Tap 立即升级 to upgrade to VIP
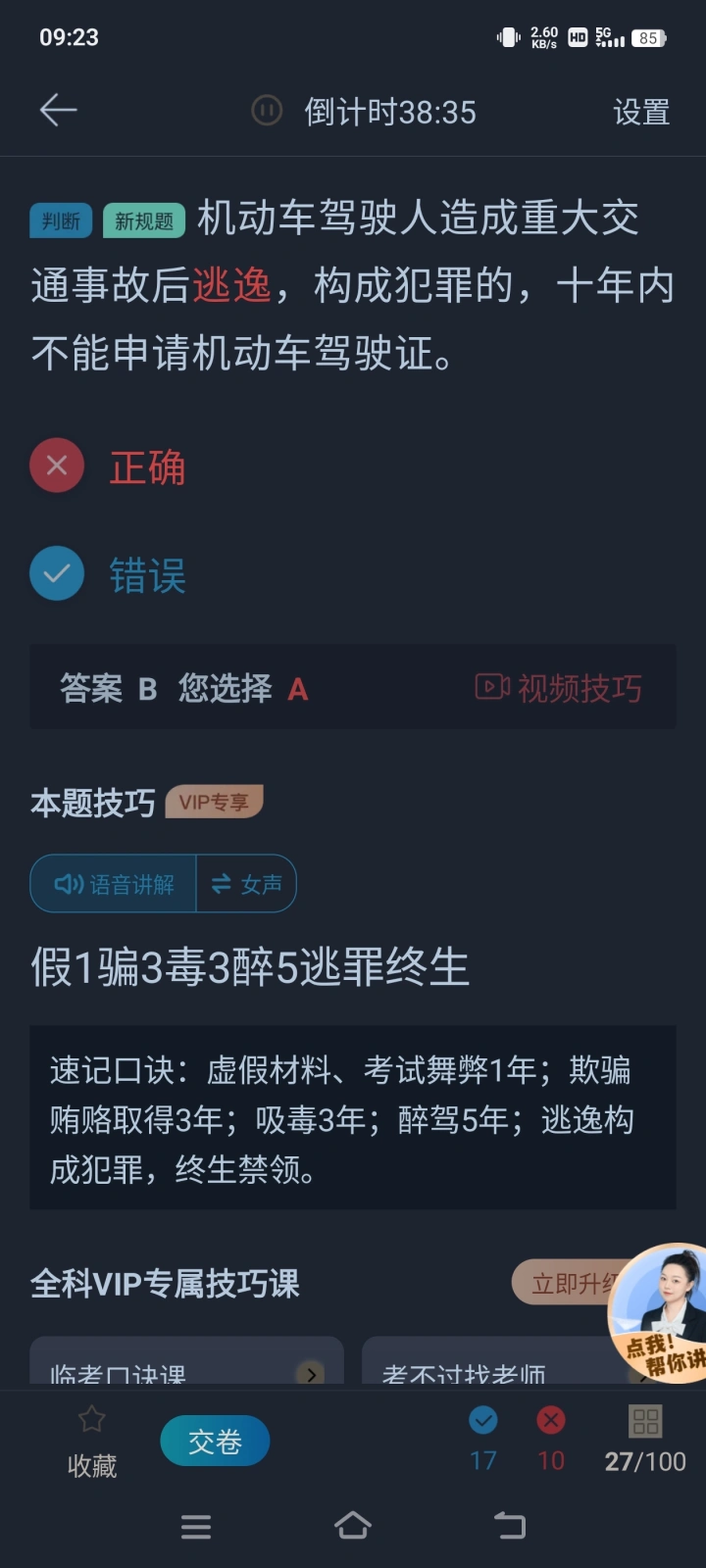The width and height of the screenshot is (706, 1568). [x=569, y=1284]
